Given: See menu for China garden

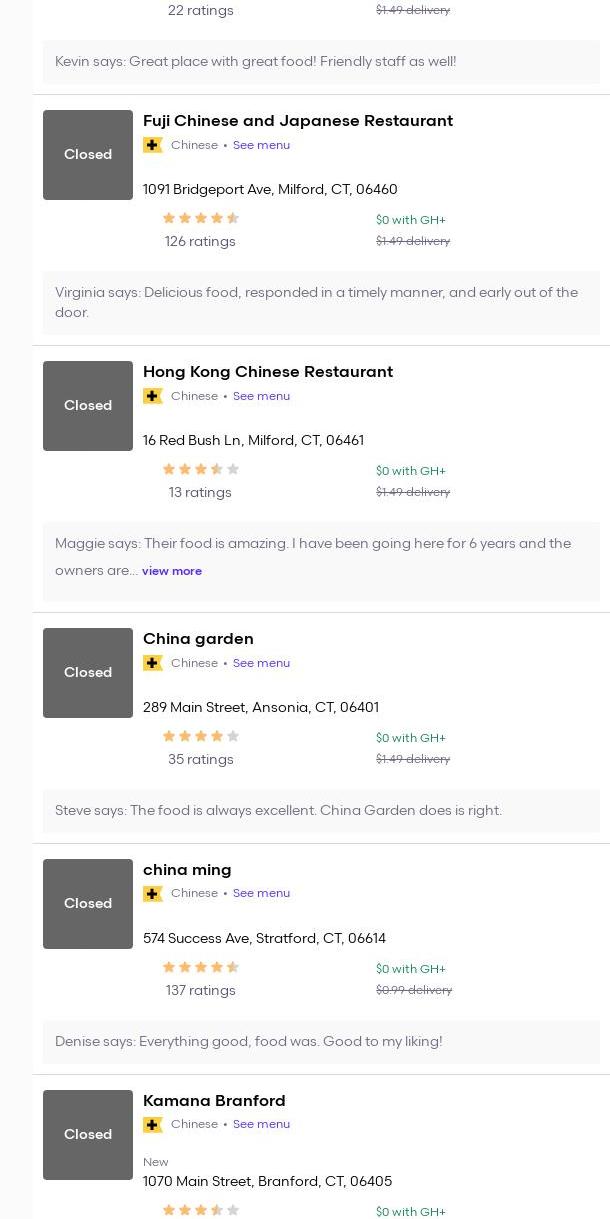Looking at the screenshot, I should click(261, 663).
